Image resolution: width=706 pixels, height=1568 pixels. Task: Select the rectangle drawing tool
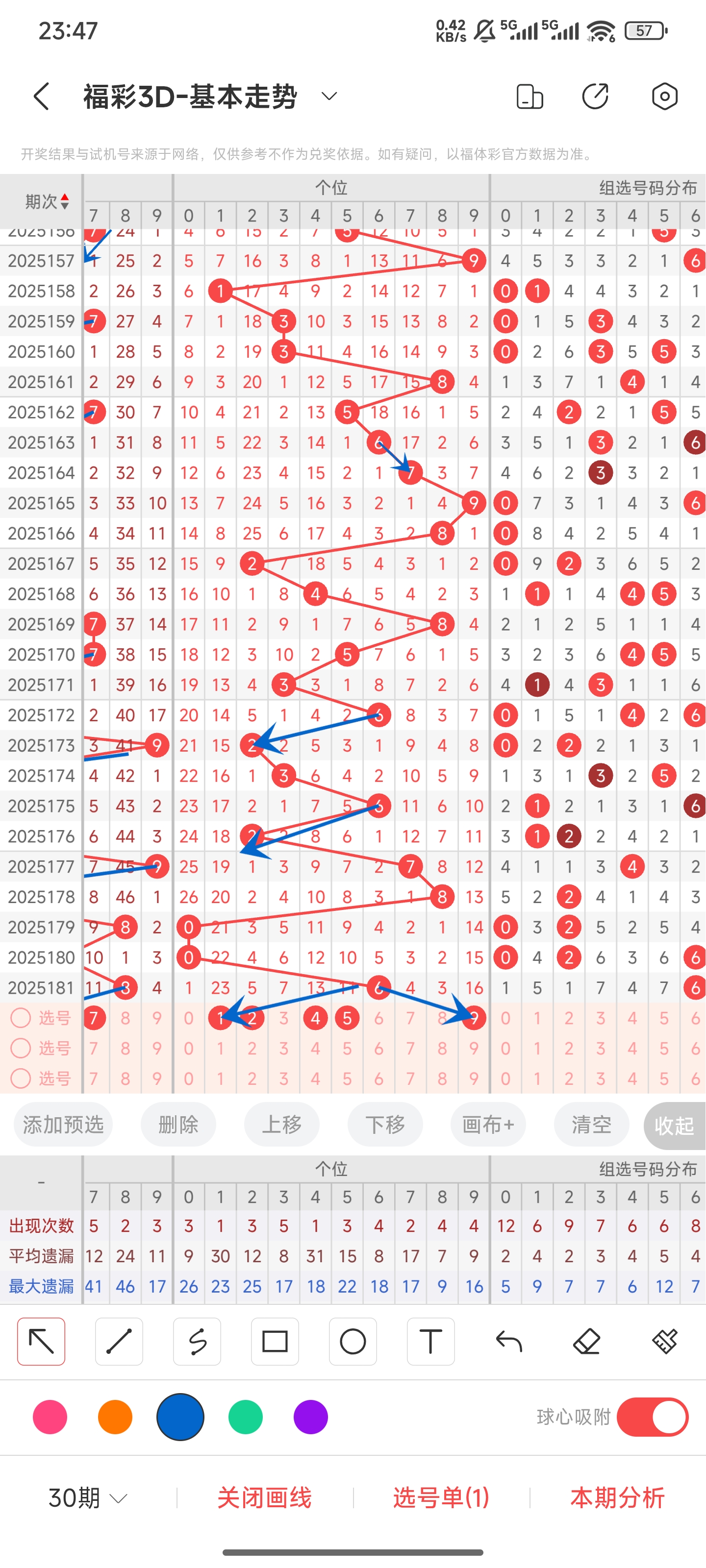(275, 1342)
